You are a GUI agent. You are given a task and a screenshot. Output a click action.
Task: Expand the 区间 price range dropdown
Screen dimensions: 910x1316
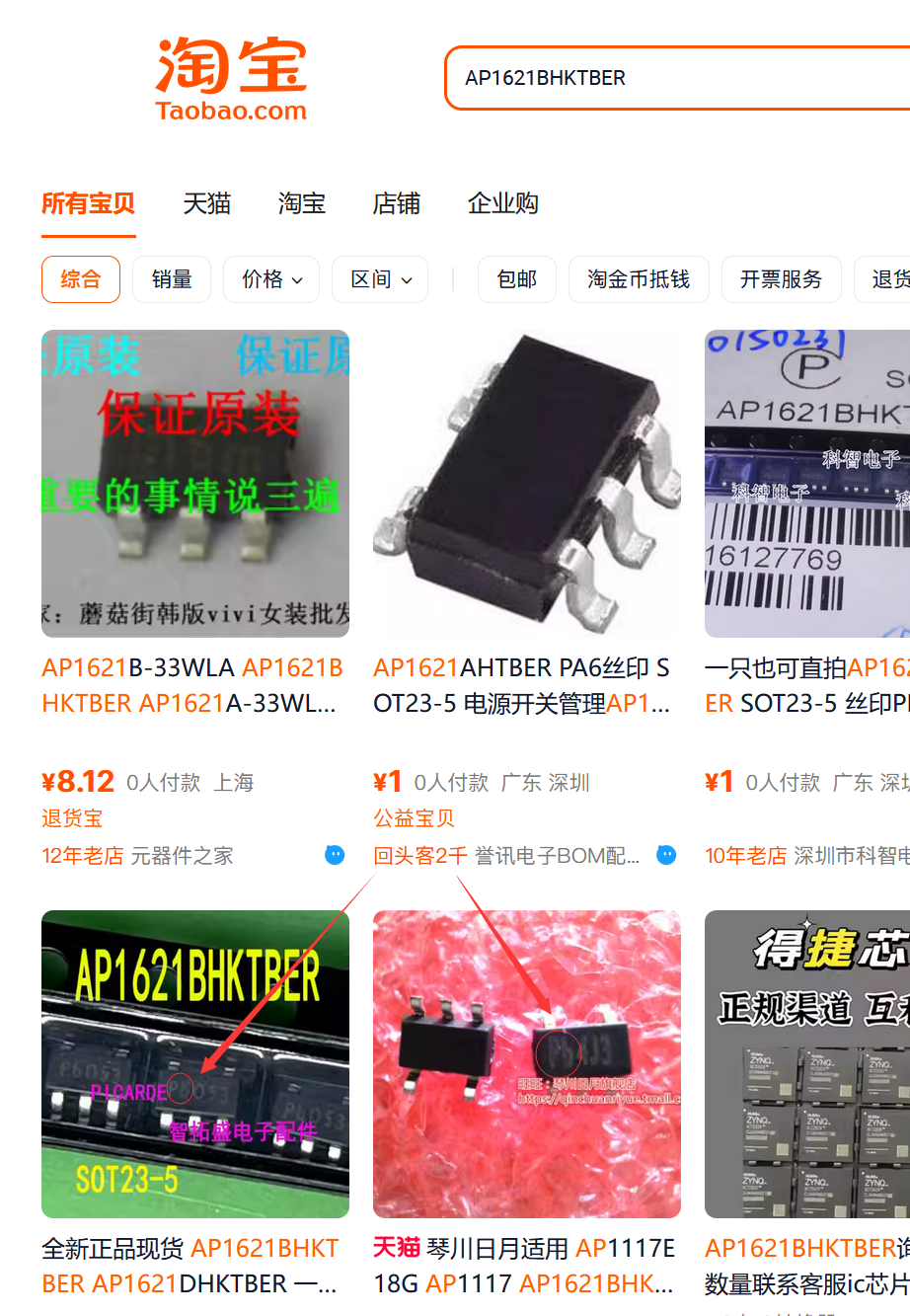coord(379,279)
